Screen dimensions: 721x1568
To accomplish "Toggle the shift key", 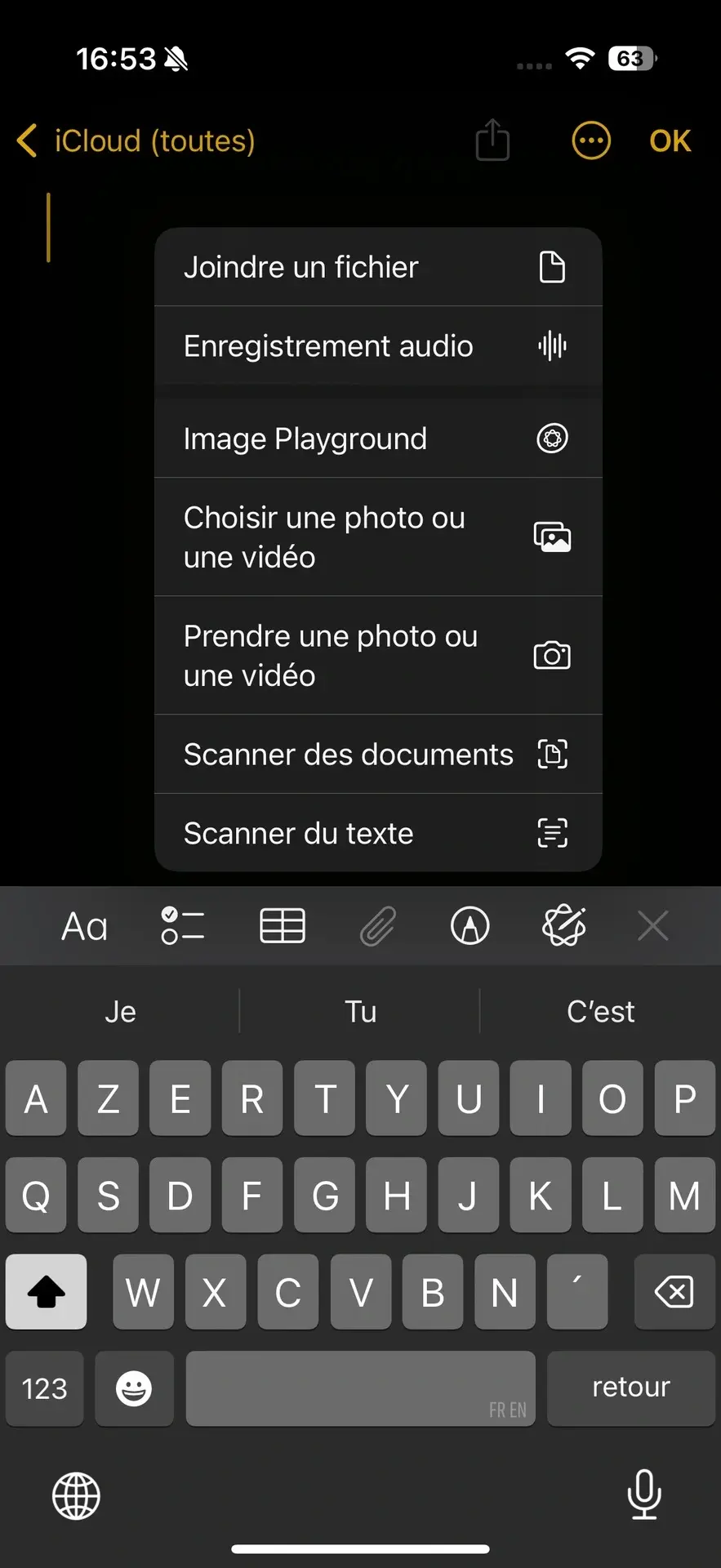I will tap(45, 1292).
